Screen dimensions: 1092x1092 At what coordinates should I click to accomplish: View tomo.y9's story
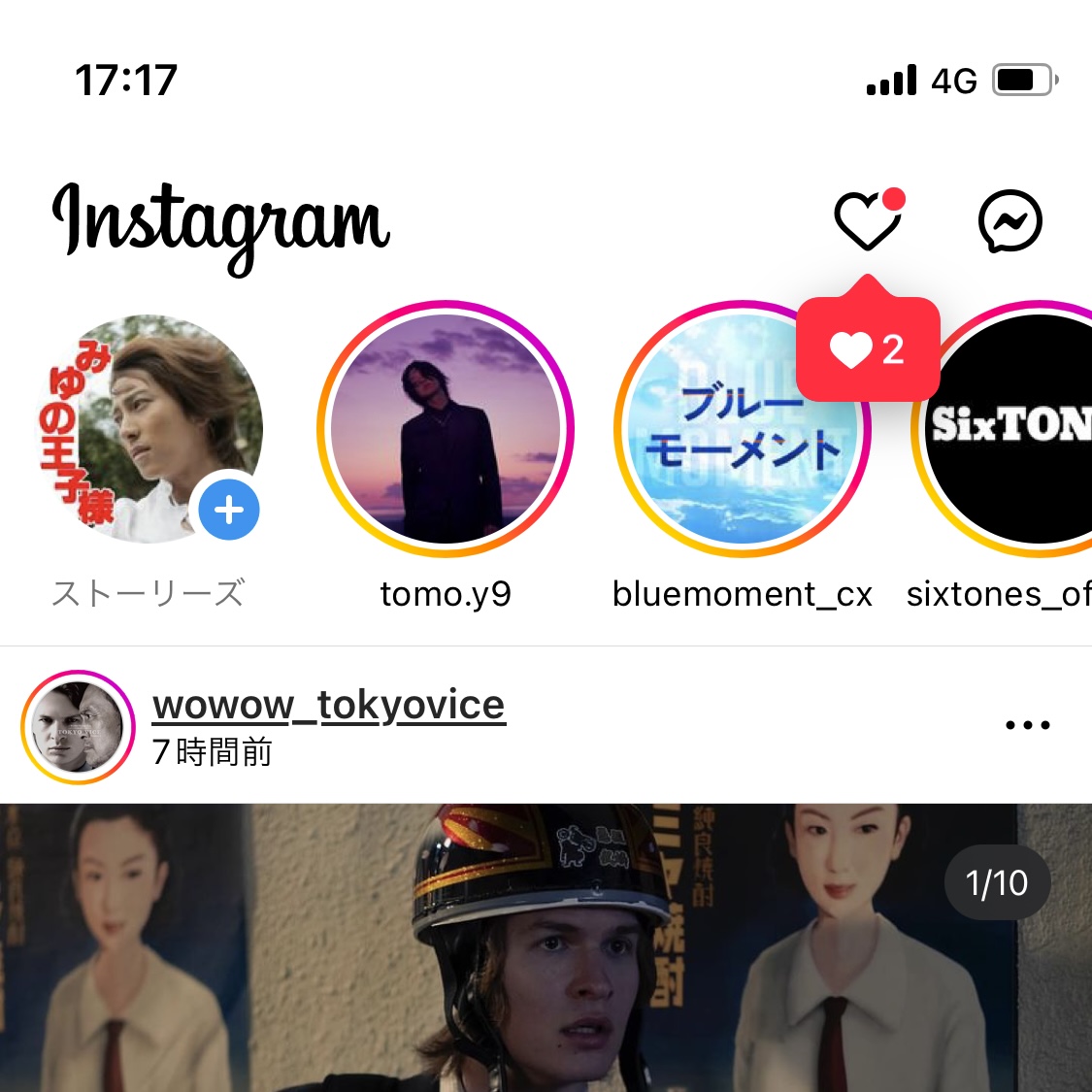446,429
